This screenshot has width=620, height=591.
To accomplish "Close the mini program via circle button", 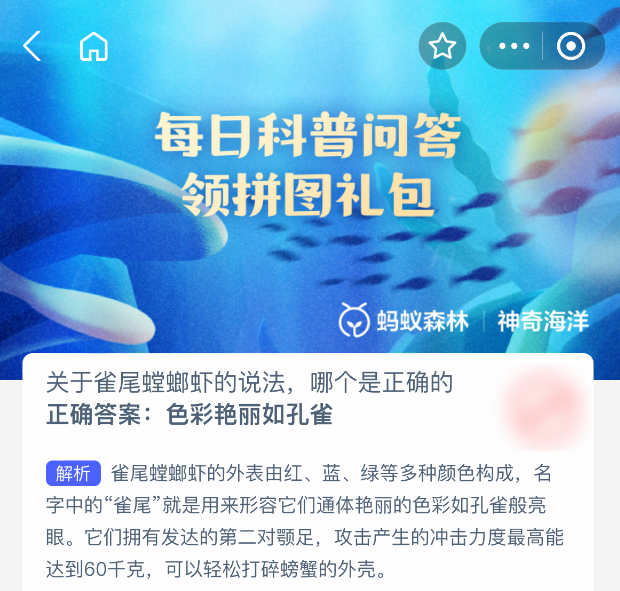I will (x=571, y=46).
